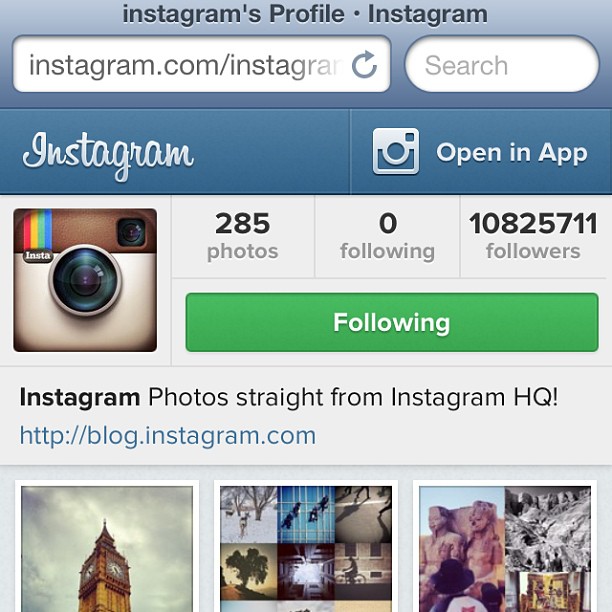This screenshot has height=612, width=612.
Task: Open the statues collage photo post
Action: [505, 548]
